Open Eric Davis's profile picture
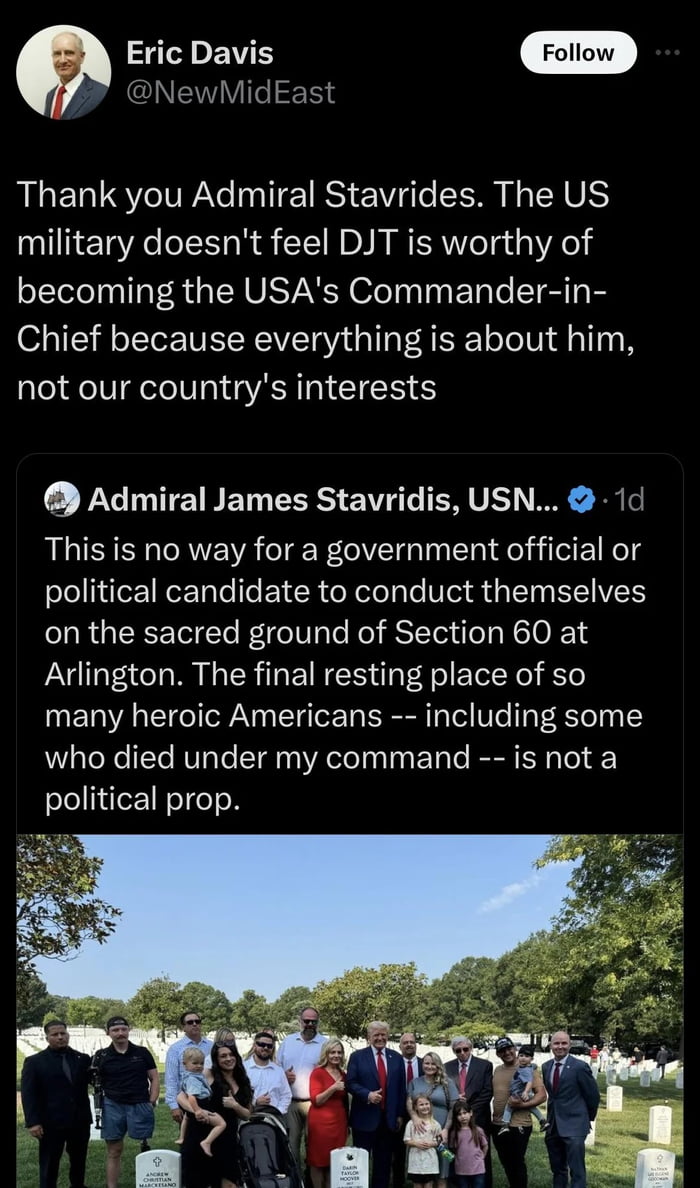This screenshot has height=1188, width=700. coord(64,73)
